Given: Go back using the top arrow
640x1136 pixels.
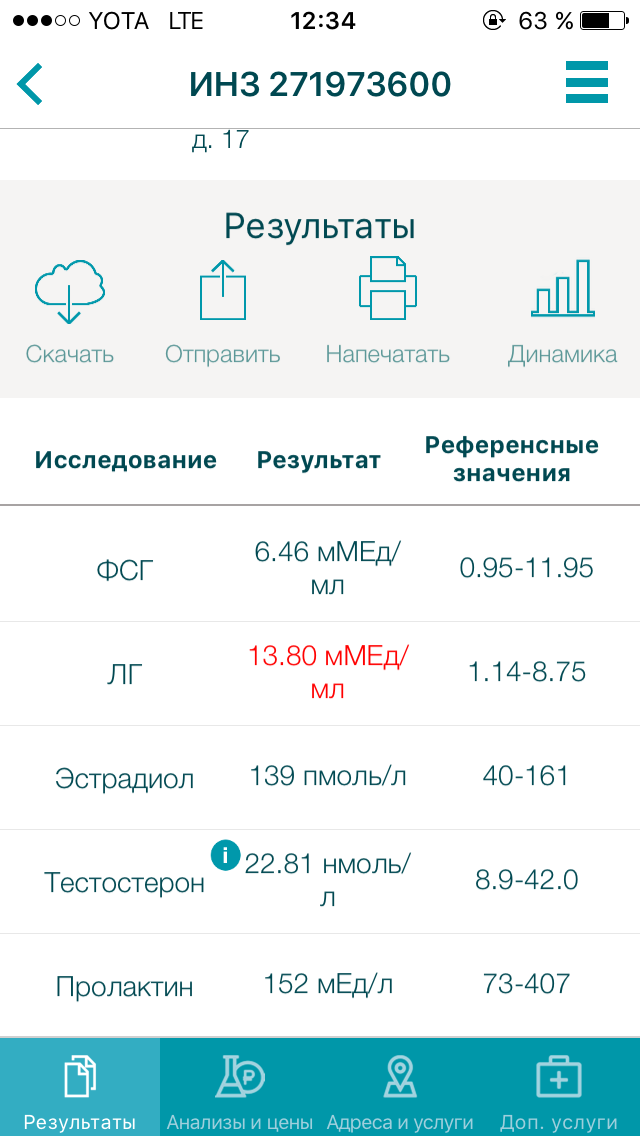Looking at the screenshot, I should point(31,84).
